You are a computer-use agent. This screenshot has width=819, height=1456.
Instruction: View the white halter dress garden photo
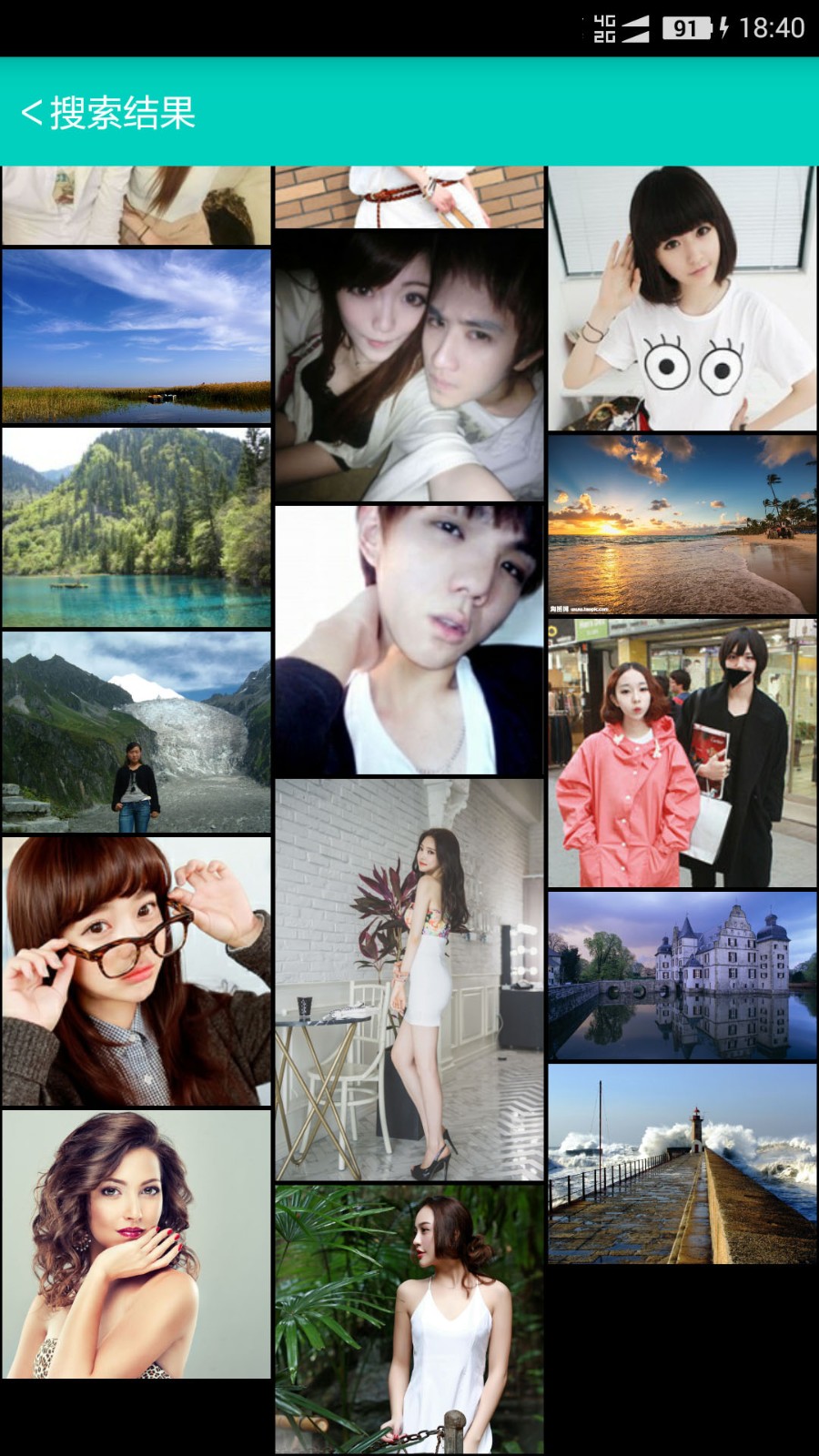coord(409,1319)
